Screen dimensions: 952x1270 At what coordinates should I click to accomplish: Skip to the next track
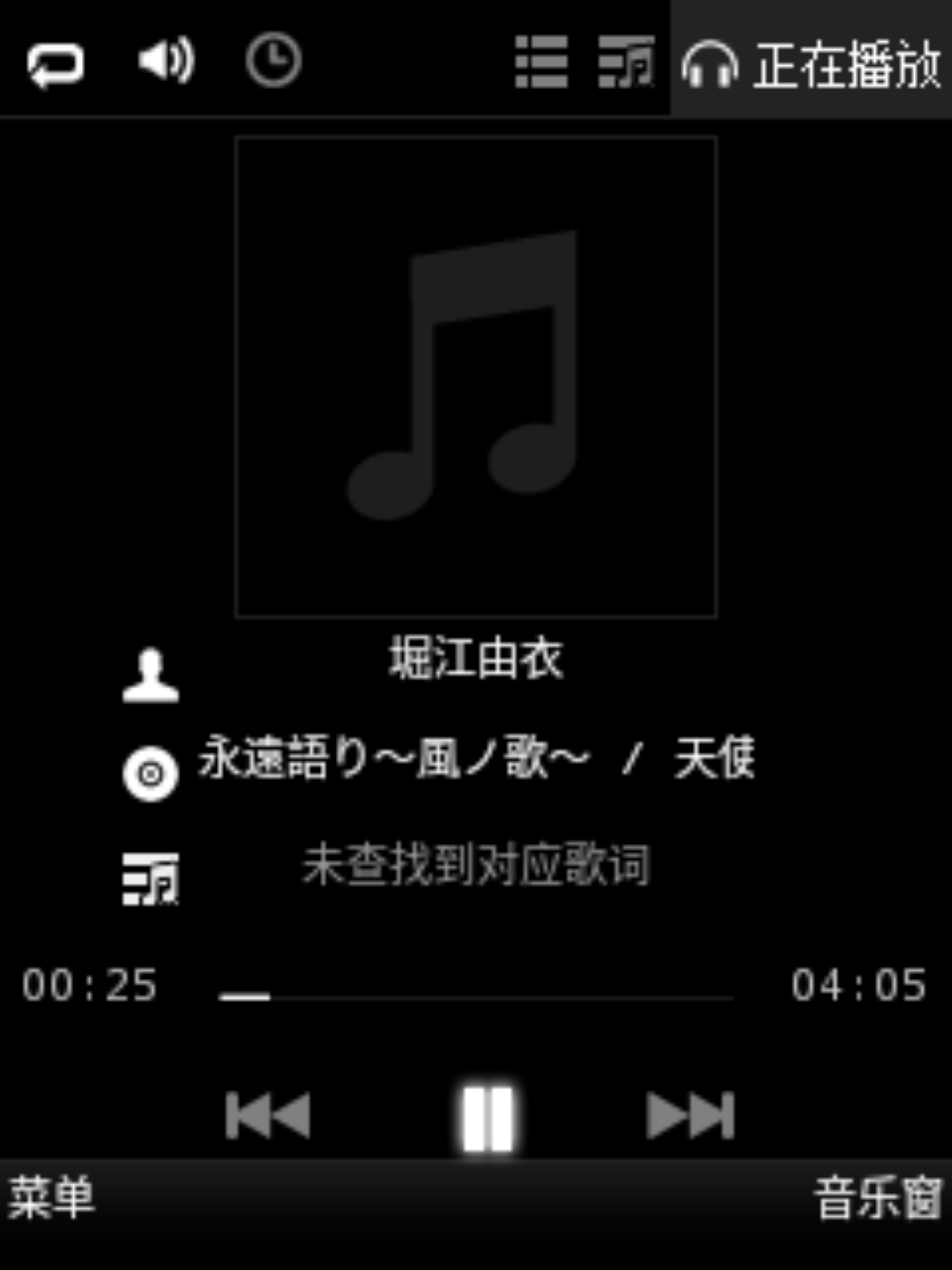[x=690, y=1116]
